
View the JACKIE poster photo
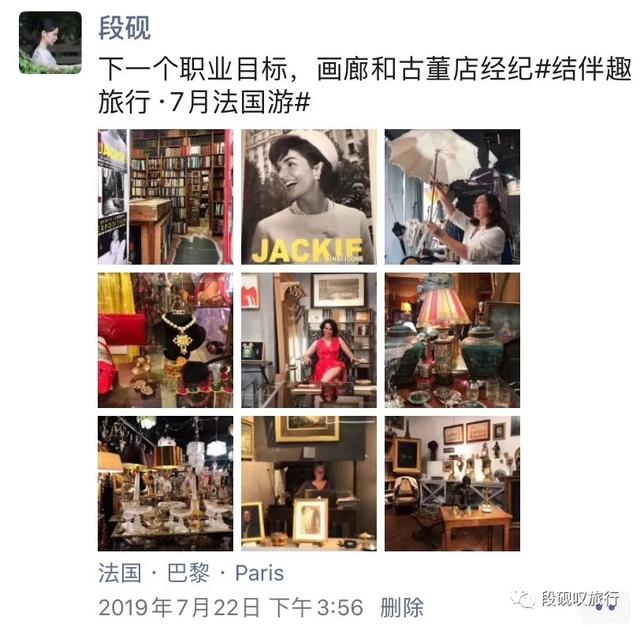click(309, 196)
